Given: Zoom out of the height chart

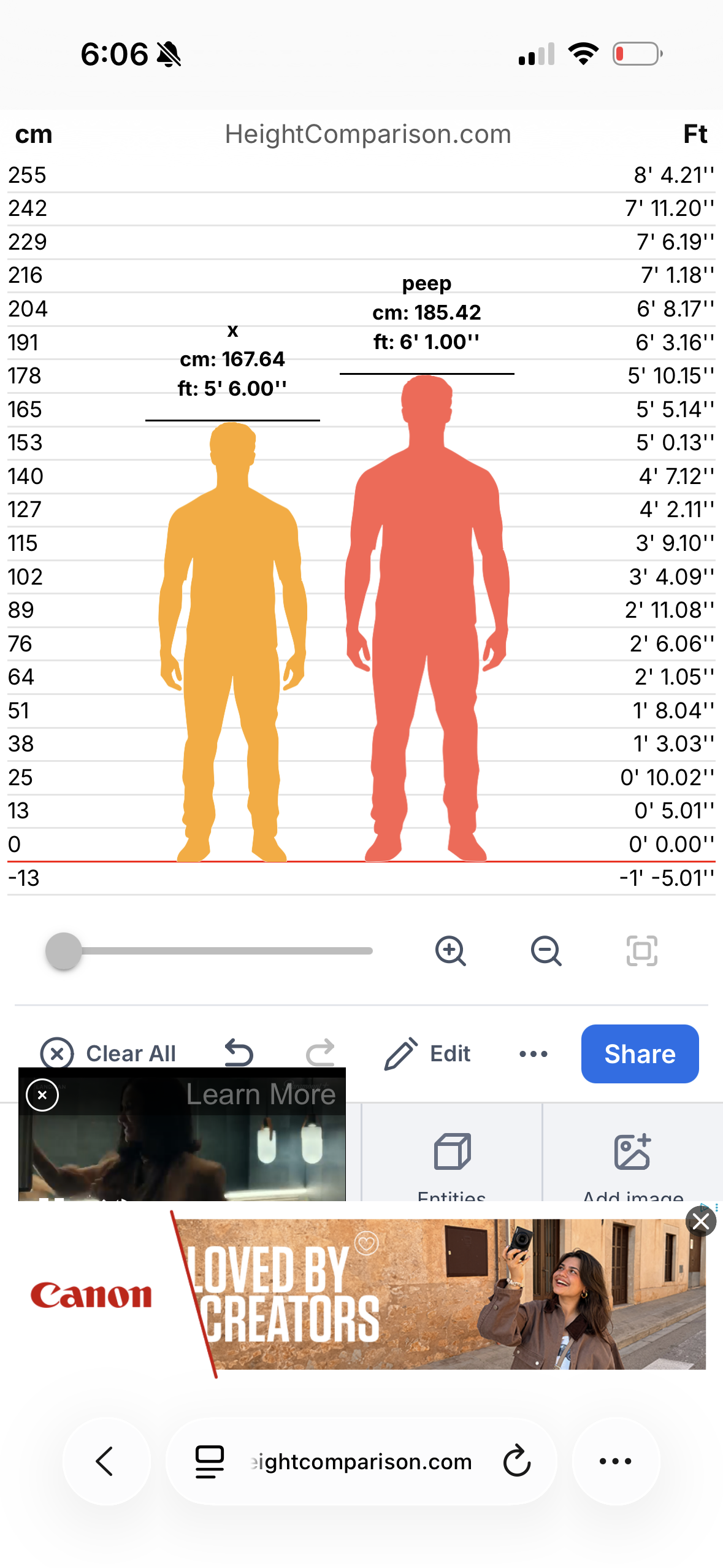Looking at the screenshot, I should coord(546,951).
